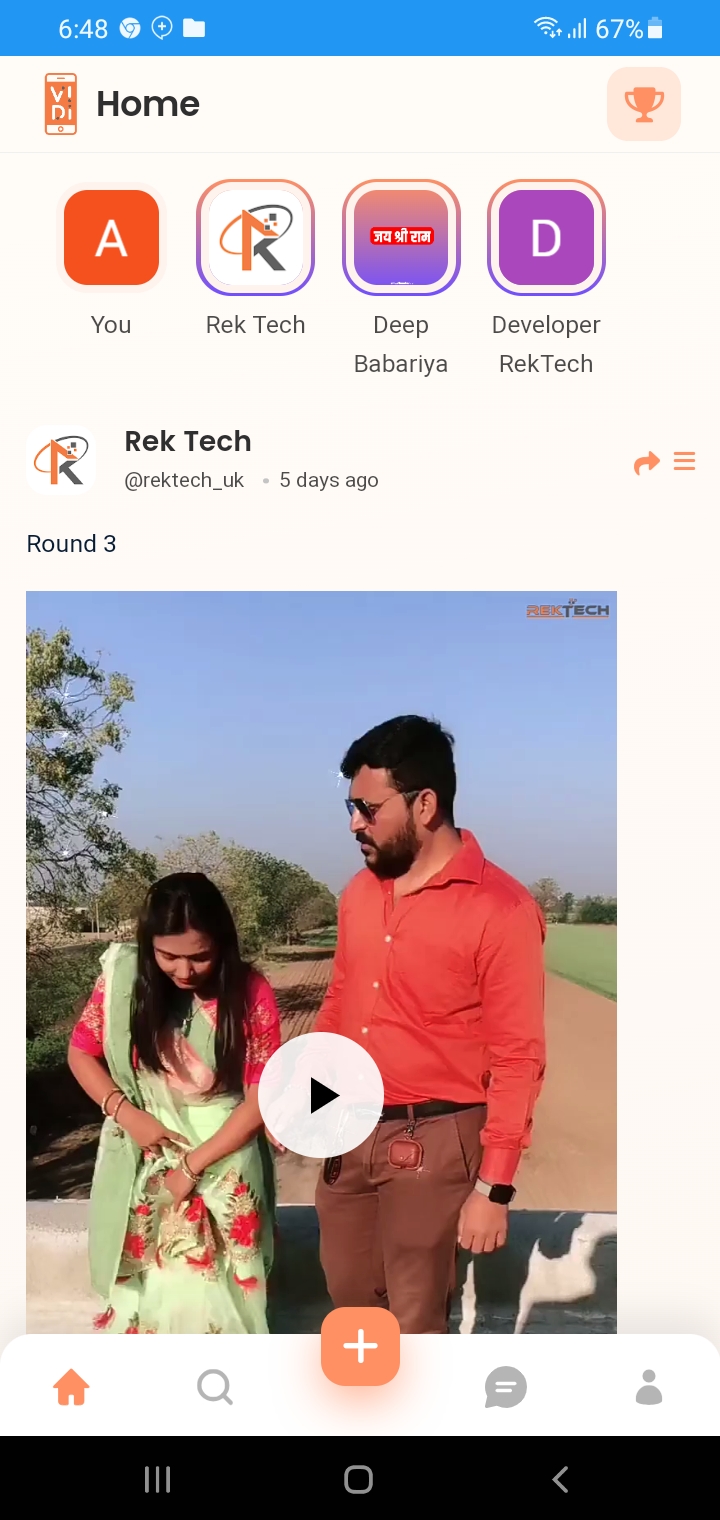The width and height of the screenshot is (720, 1520).
Task: Go to the profile tab
Action: click(x=649, y=1387)
